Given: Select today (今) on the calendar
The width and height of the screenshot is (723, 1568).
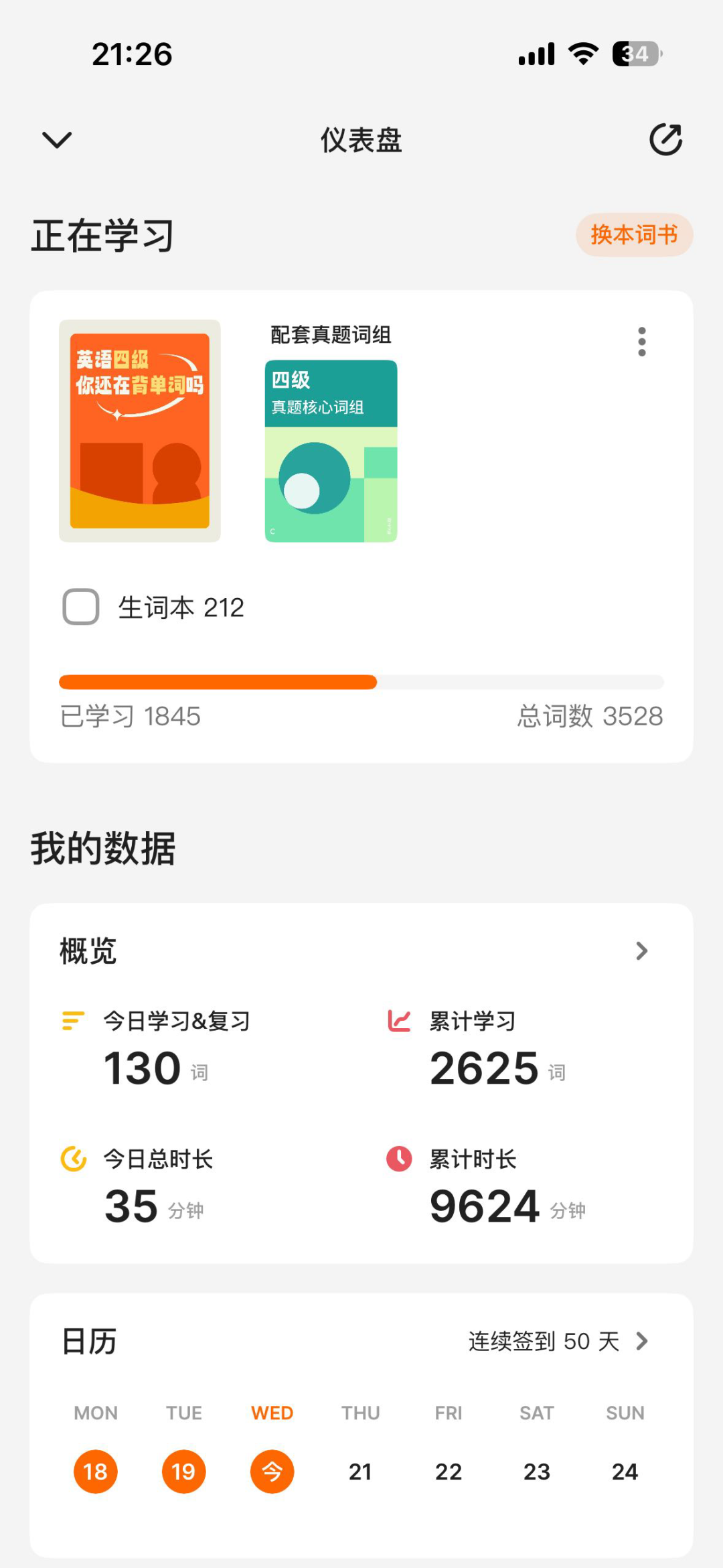Looking at the screenshot, I should click(272, 1472).
